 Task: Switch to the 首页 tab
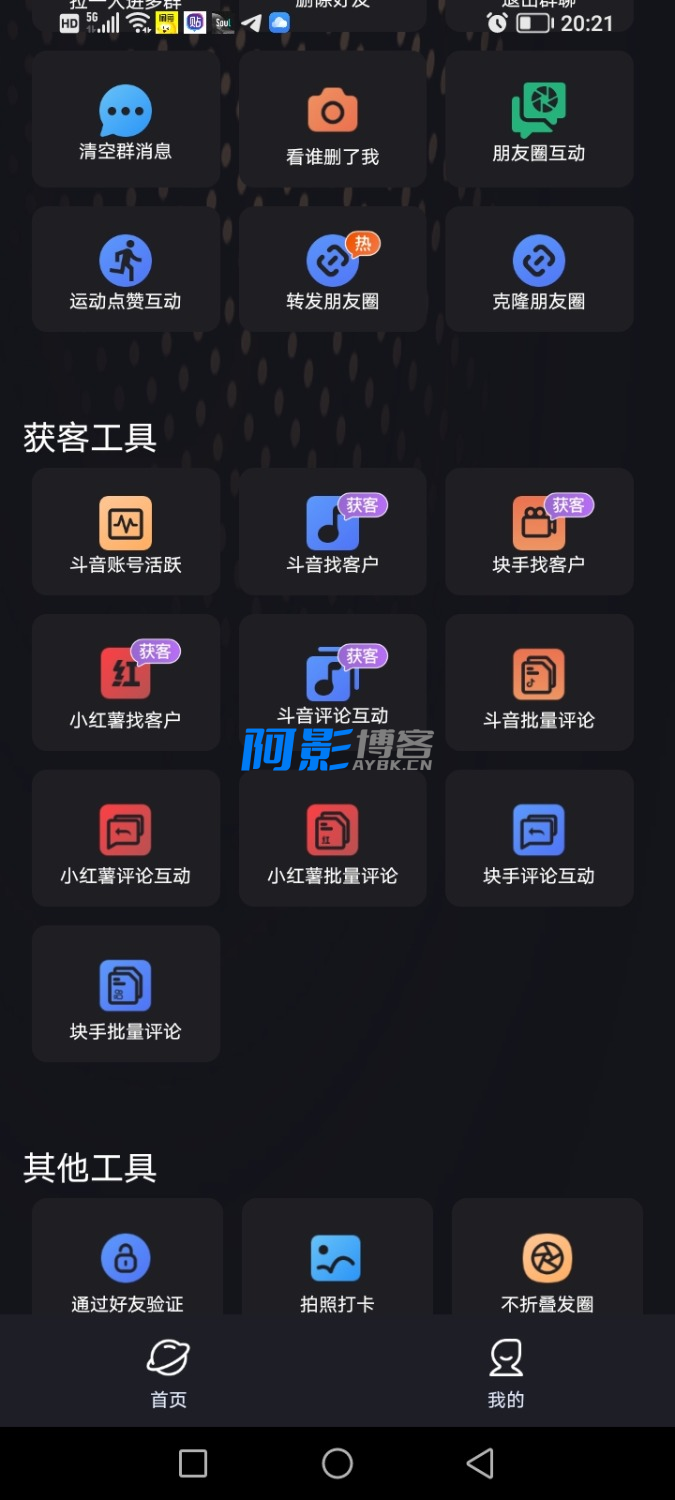point(168,1372)
